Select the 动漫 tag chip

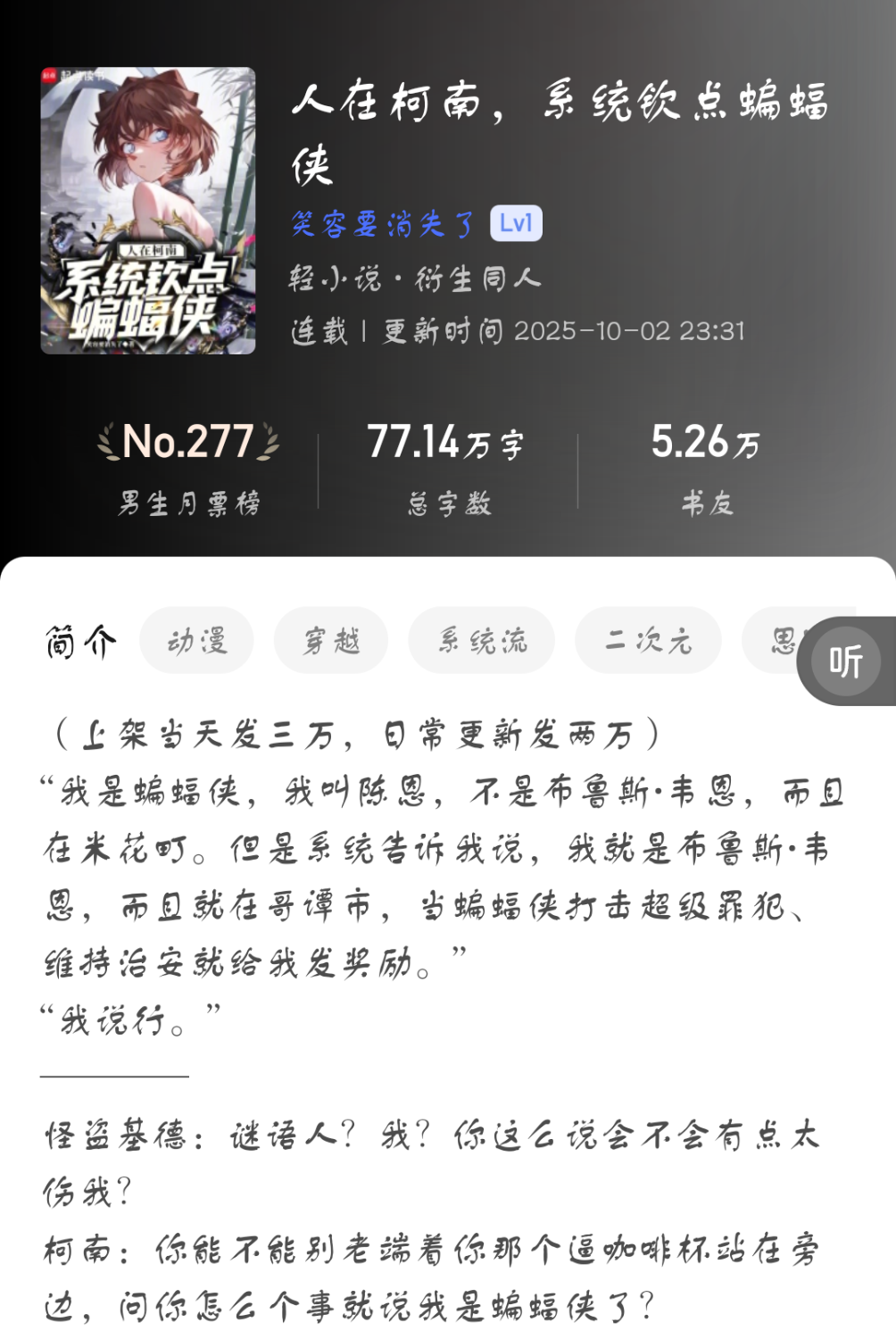(197, 641)
